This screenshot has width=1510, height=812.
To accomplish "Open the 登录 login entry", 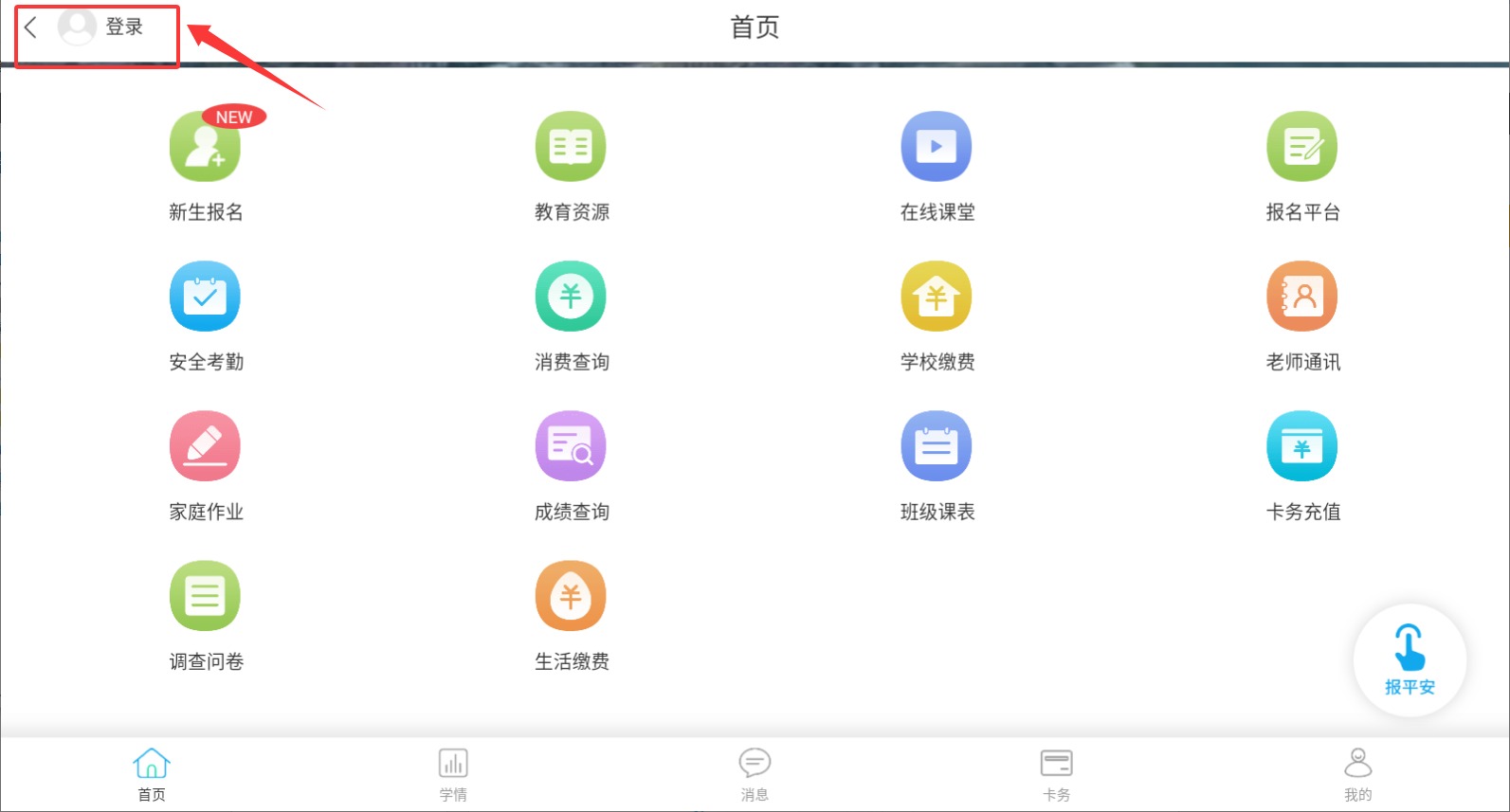I will pyautogui.click(x=122, y=27).
